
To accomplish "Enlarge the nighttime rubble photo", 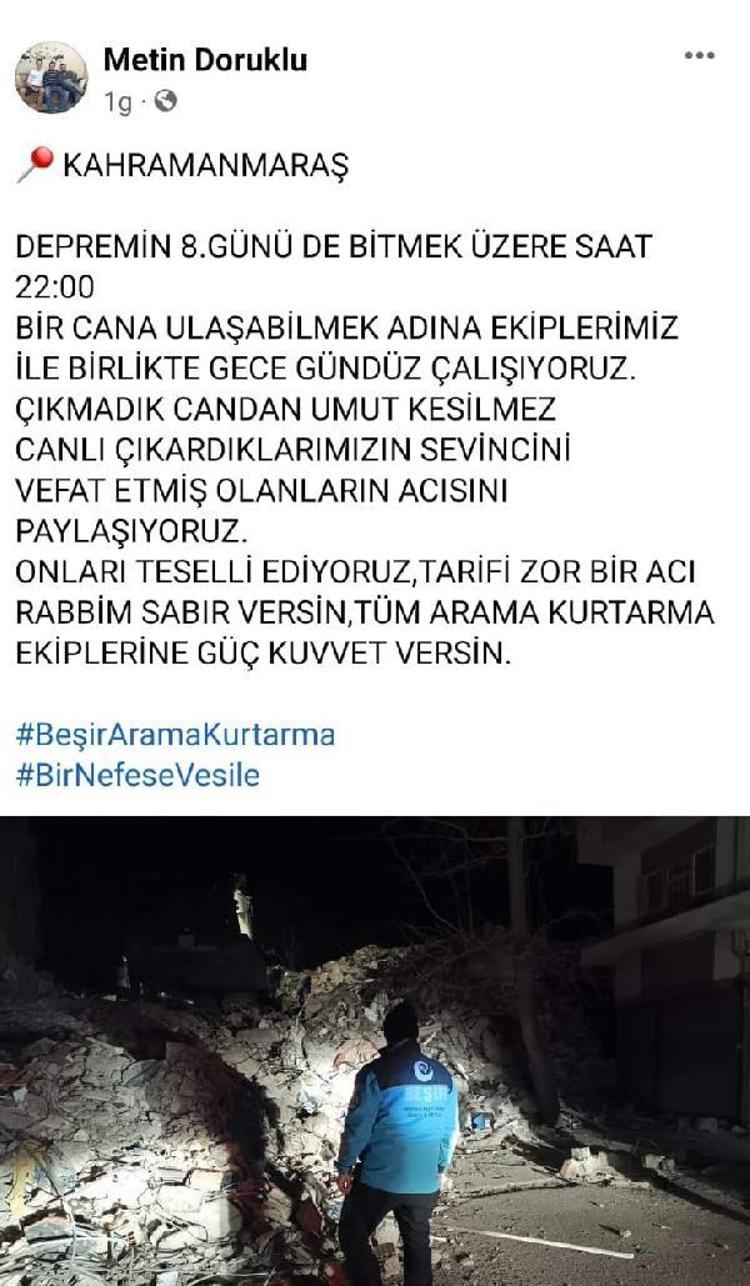I will click(375, 1050).
